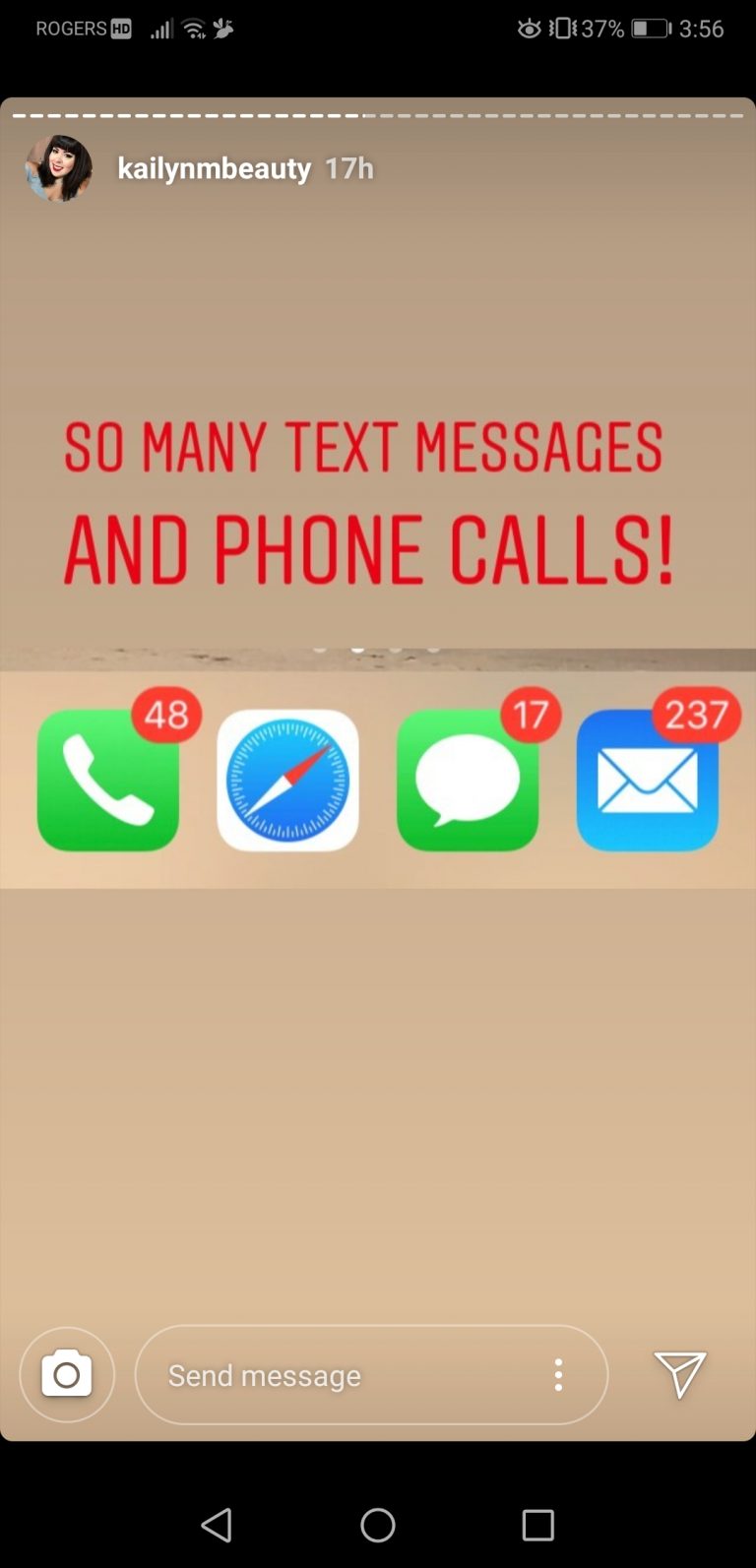Tap the kailynmbeauty username
This screenshot has width=756, height=1568.
coord(214,168)
